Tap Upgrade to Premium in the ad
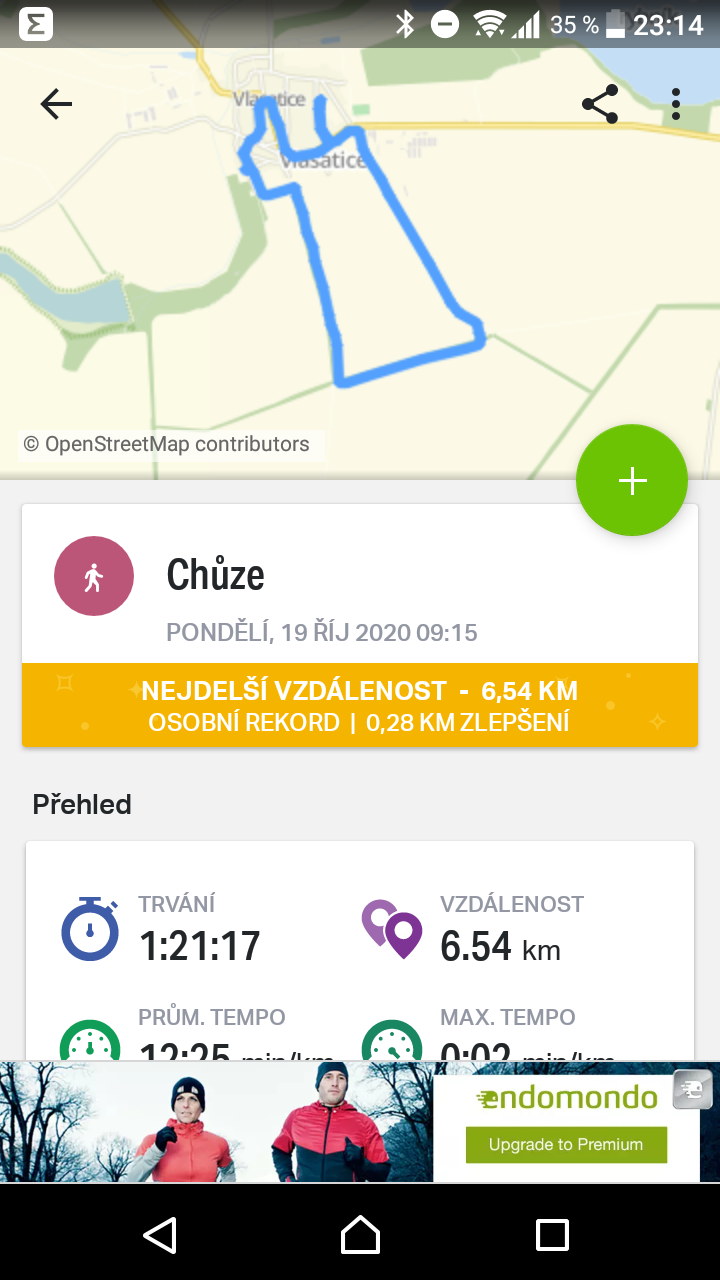The width and height of the screenshot is (720, 1280). pos(566,1144)
